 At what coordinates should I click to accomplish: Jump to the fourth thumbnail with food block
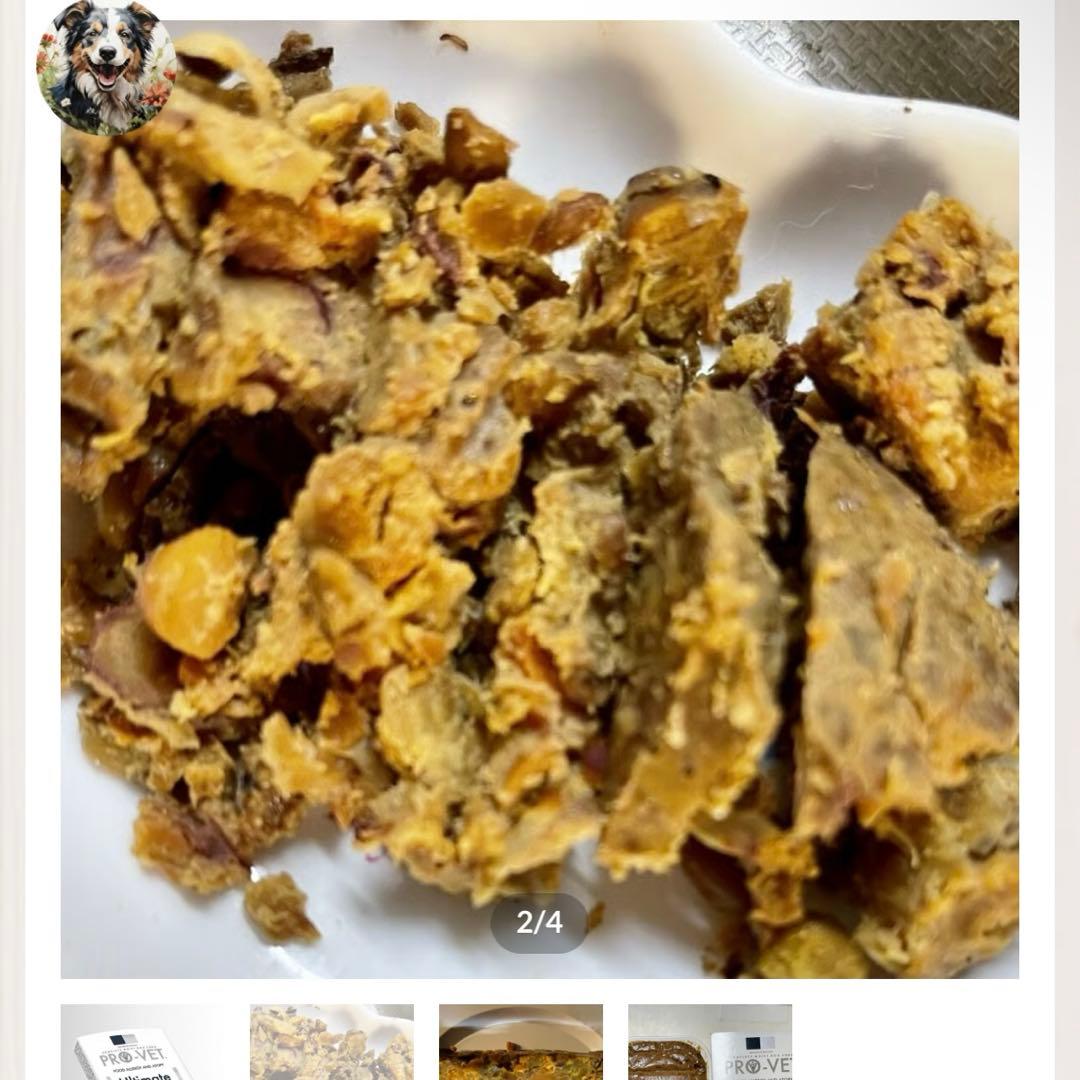pos(710,1043)
